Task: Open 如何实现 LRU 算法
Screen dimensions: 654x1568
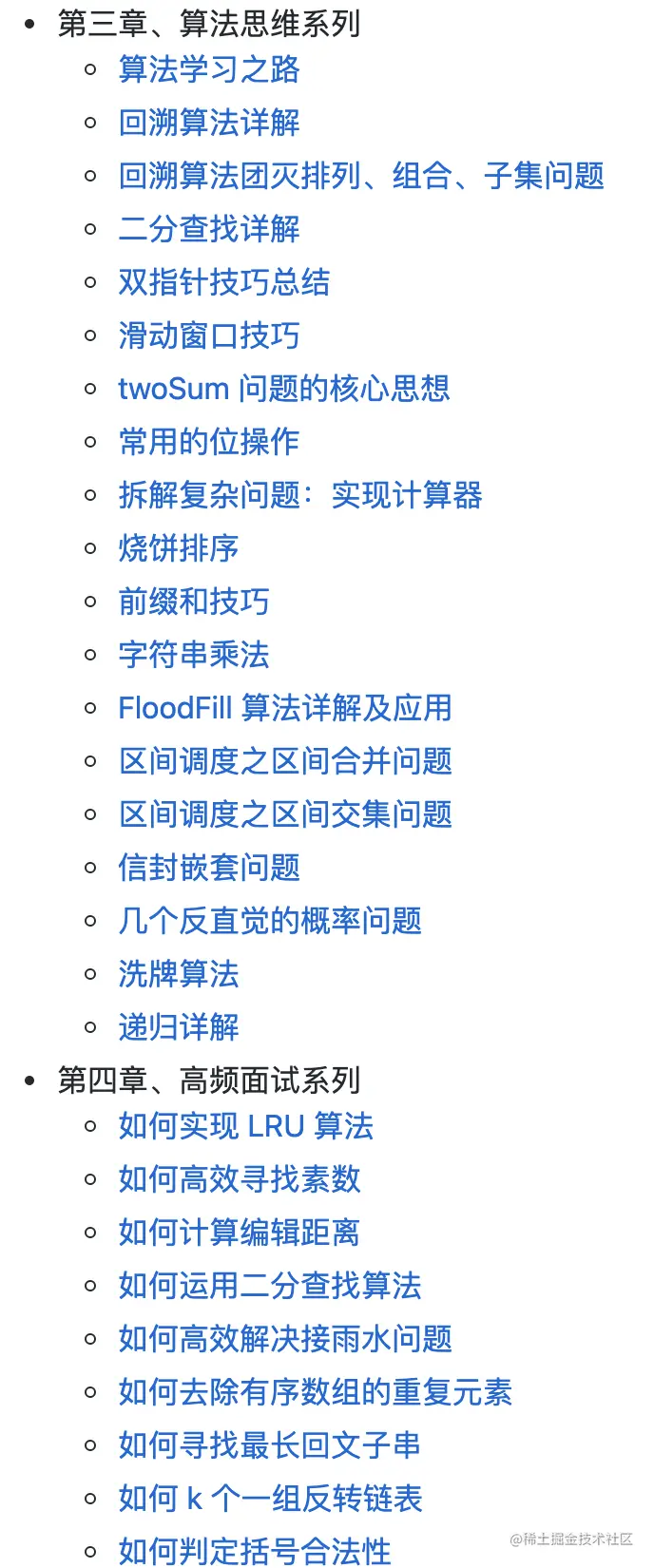Action: click(245, 1126)
